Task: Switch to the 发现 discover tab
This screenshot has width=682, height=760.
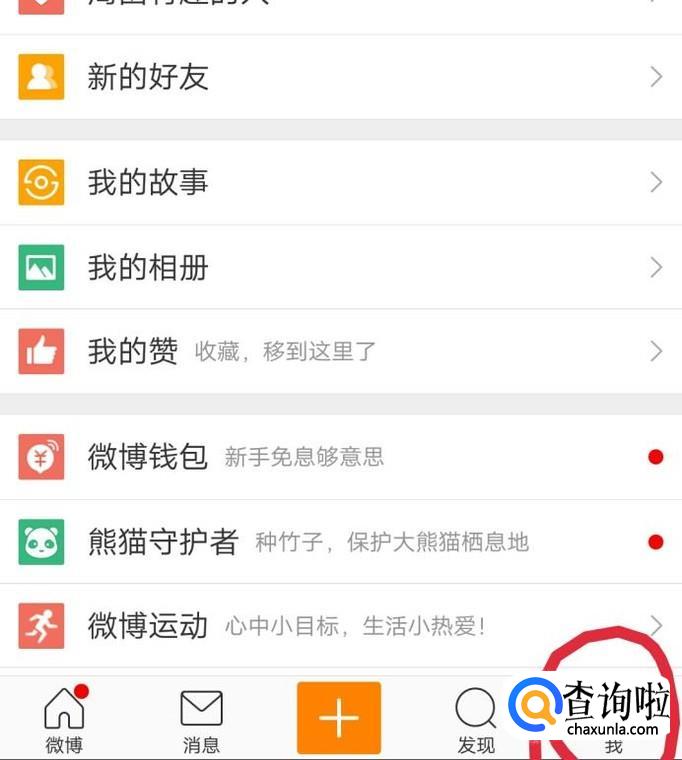Action: 476,720
